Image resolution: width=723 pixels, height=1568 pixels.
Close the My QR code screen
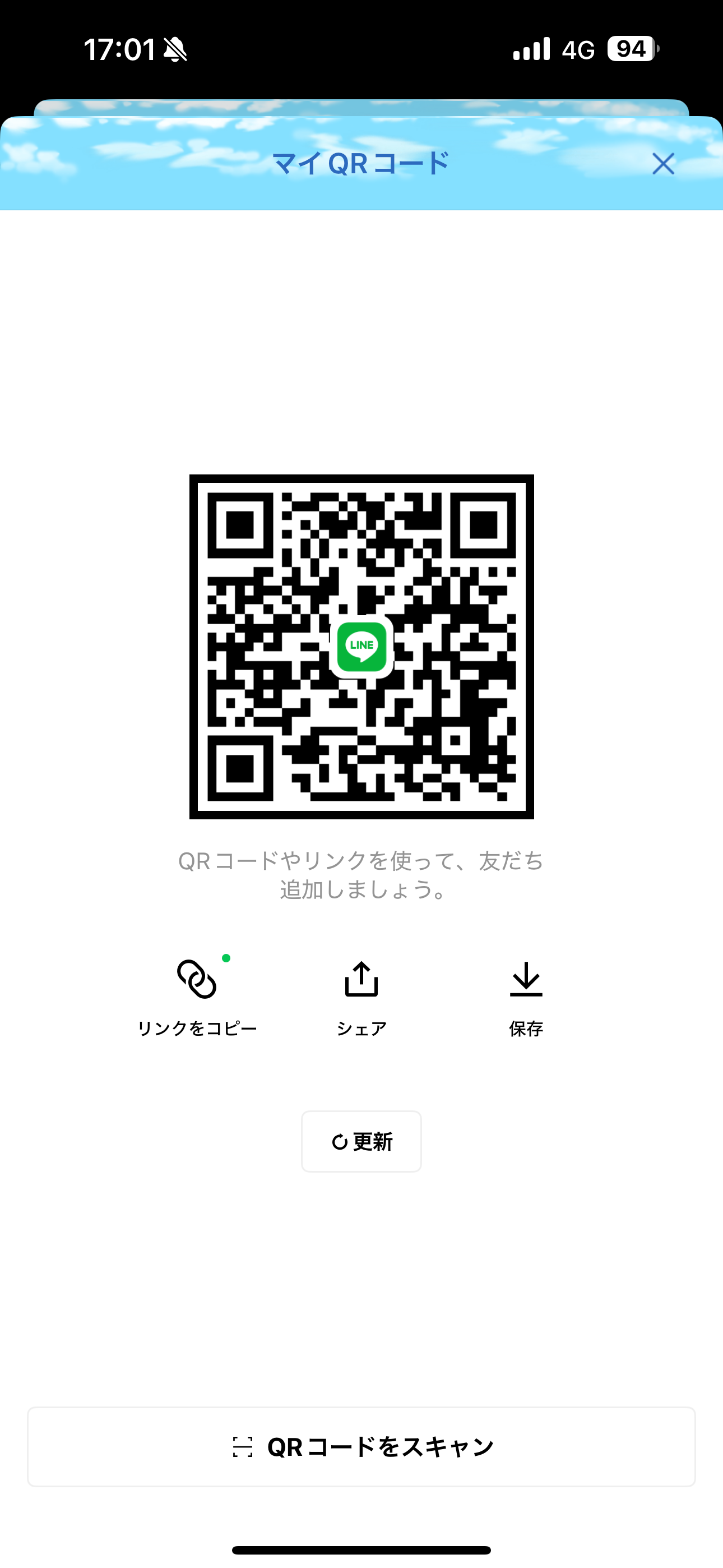tap(662, 164)
